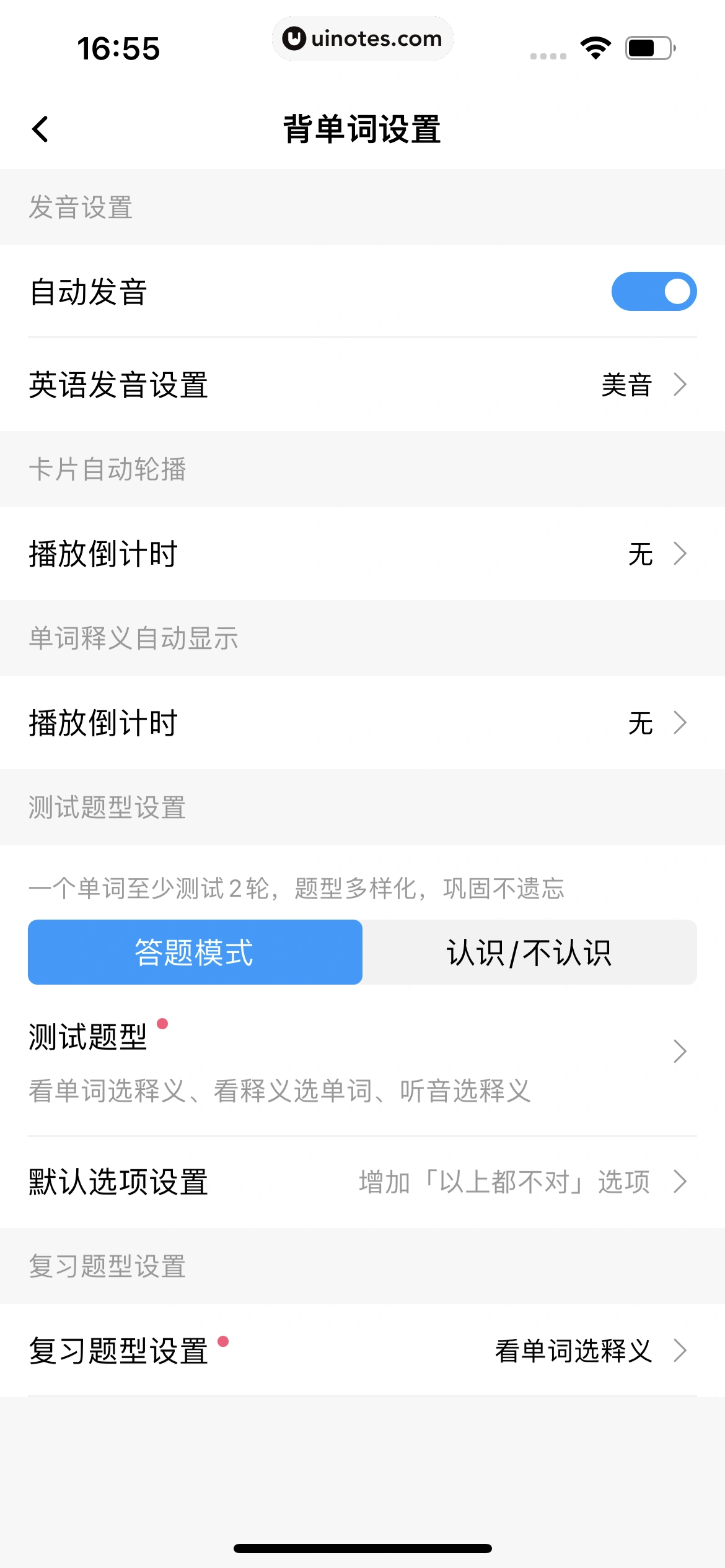The height and width of the screenshot is (1568, 725).
Task: Select the 答题模式 segment
Action: [195, 952]
